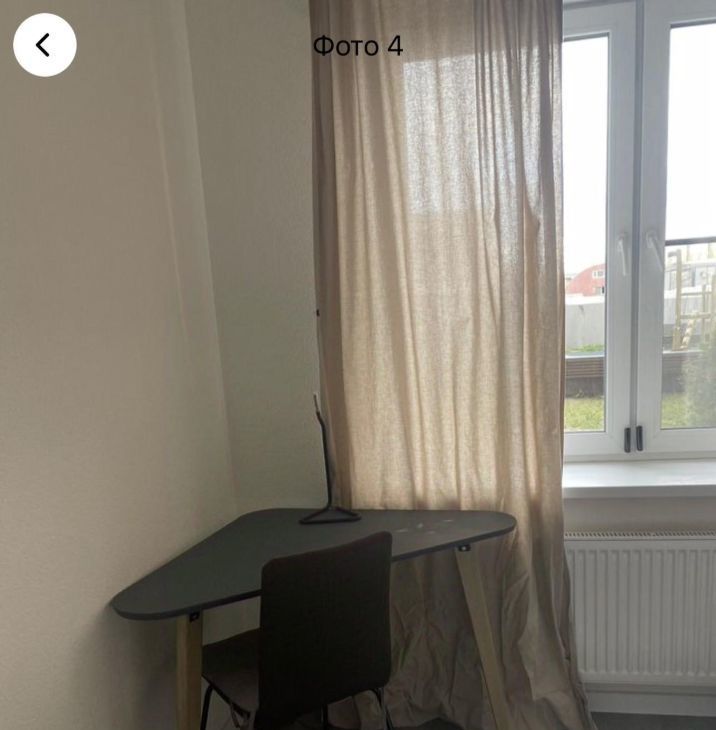716x730 pixels.
Task: Go back from the Фото 4 viewer
Action: pos(44,45)
